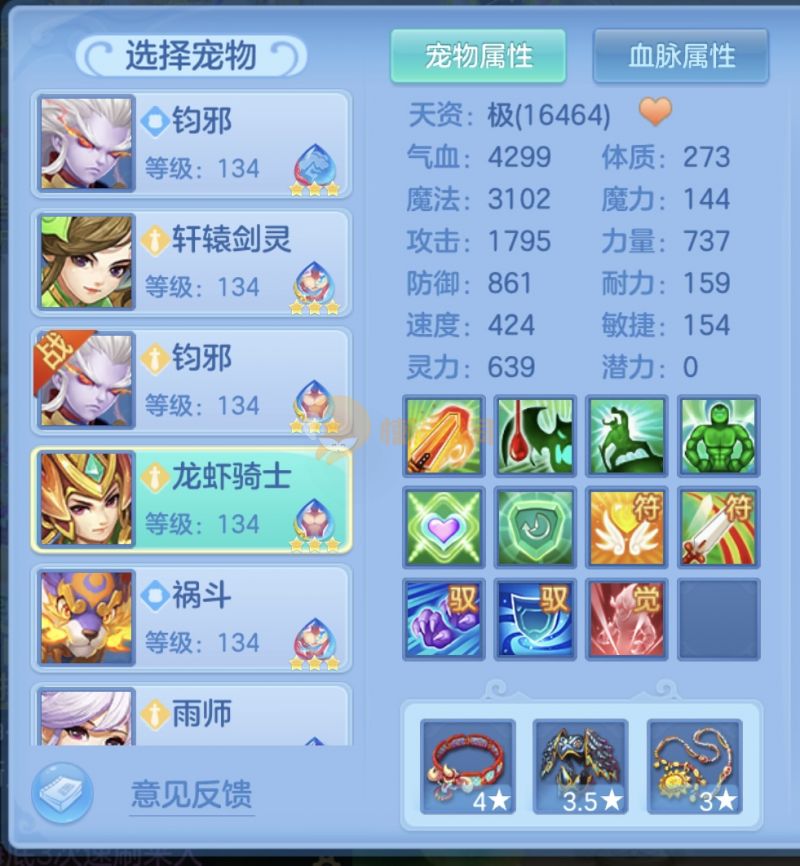The image size is (800, 866).
Task: View the flaming sword skill
Action: [444, 436]
